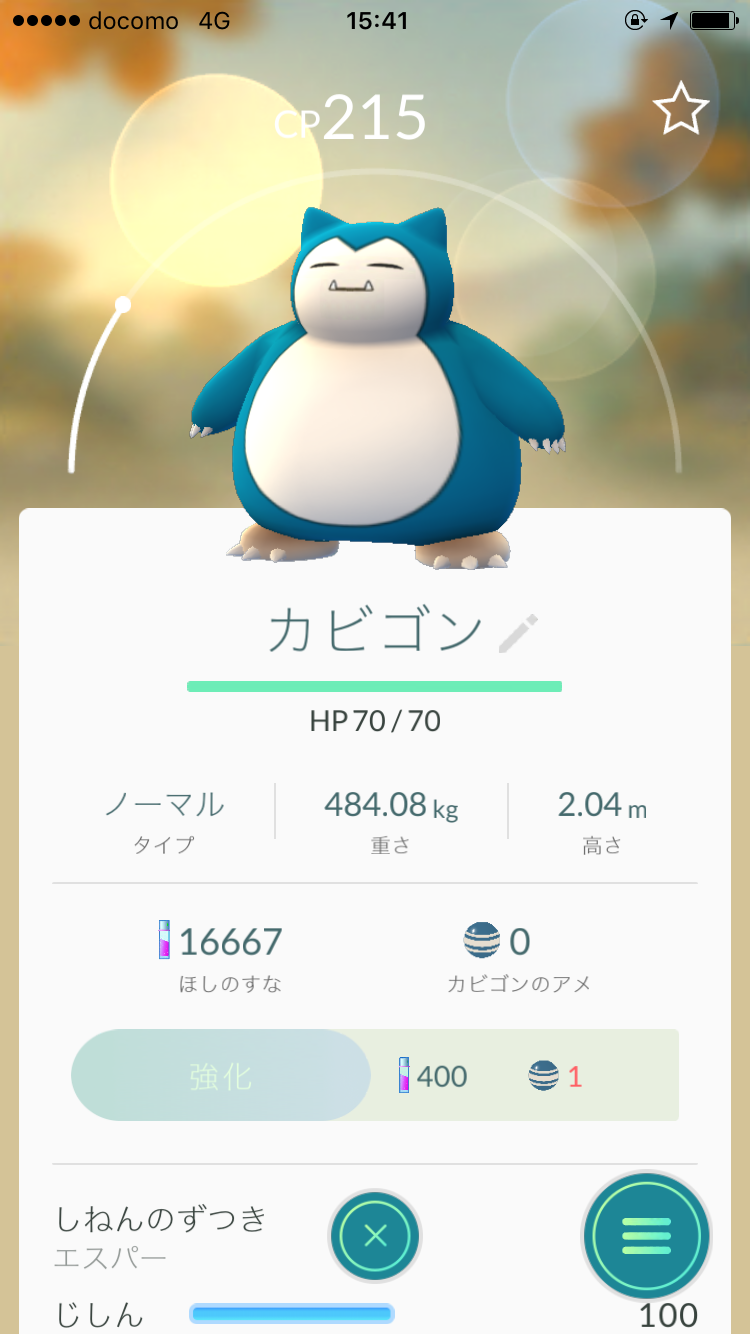This screenshot has width=750, height=1334.
Task: Tap the ノーマル type label
Action: pos(162,805)
